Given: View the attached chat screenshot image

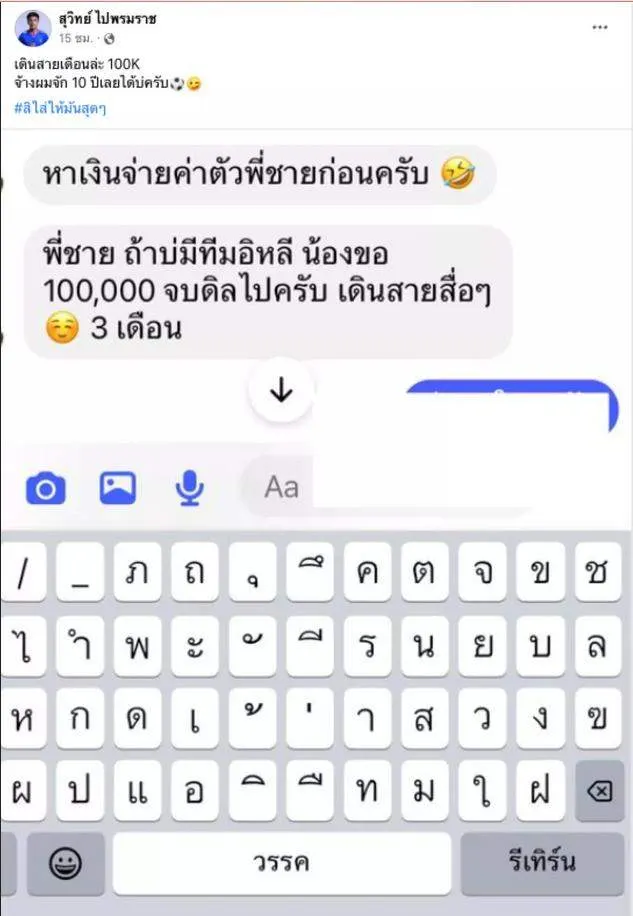Looking at the screenshot, I should pyautogui.click(x=316, y=520).
